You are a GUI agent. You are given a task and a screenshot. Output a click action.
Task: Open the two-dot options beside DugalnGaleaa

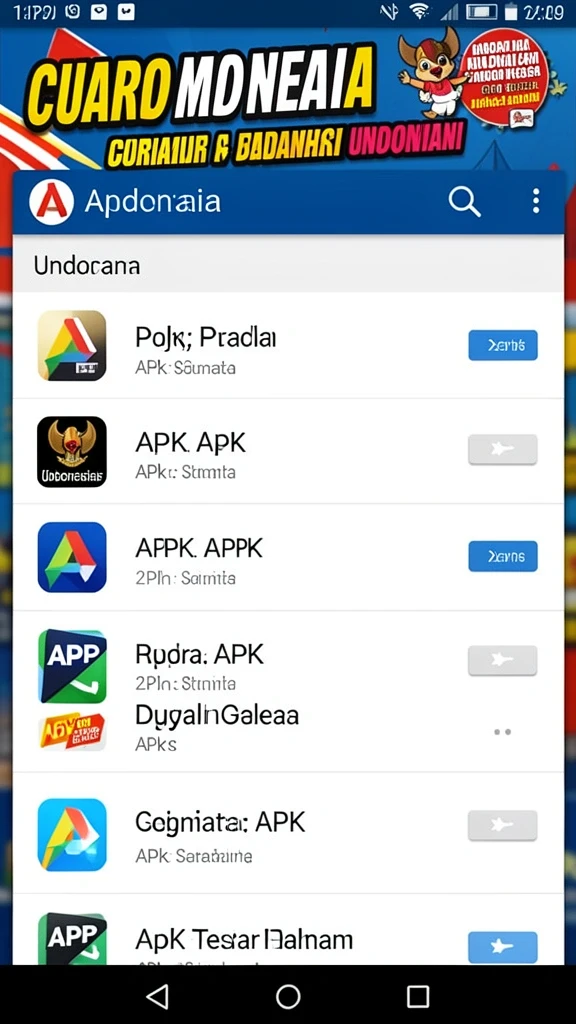pyautogui.click(x=502, y=732)
